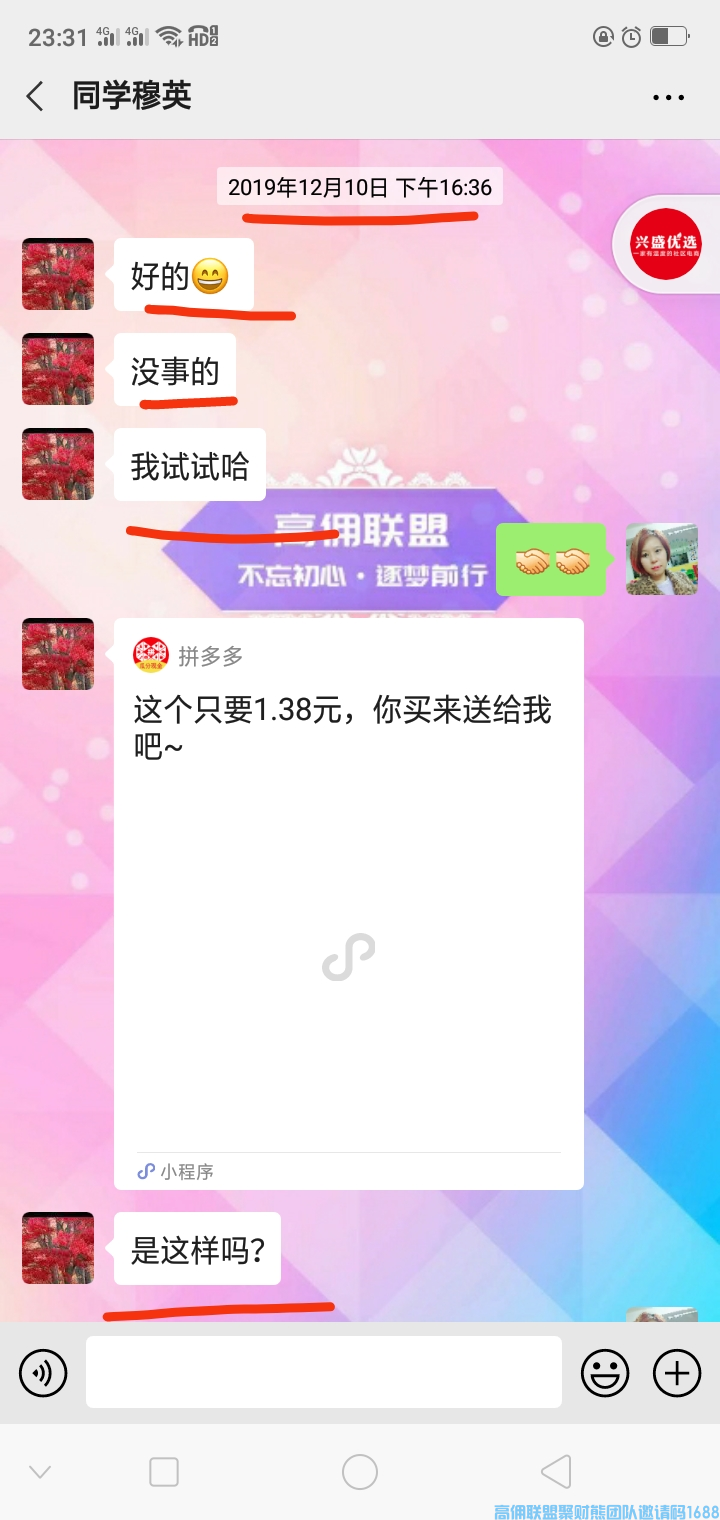Open the system recent apps view
The height and width of the screenshot is (1520, 720).
click(x=164, y=1472)
